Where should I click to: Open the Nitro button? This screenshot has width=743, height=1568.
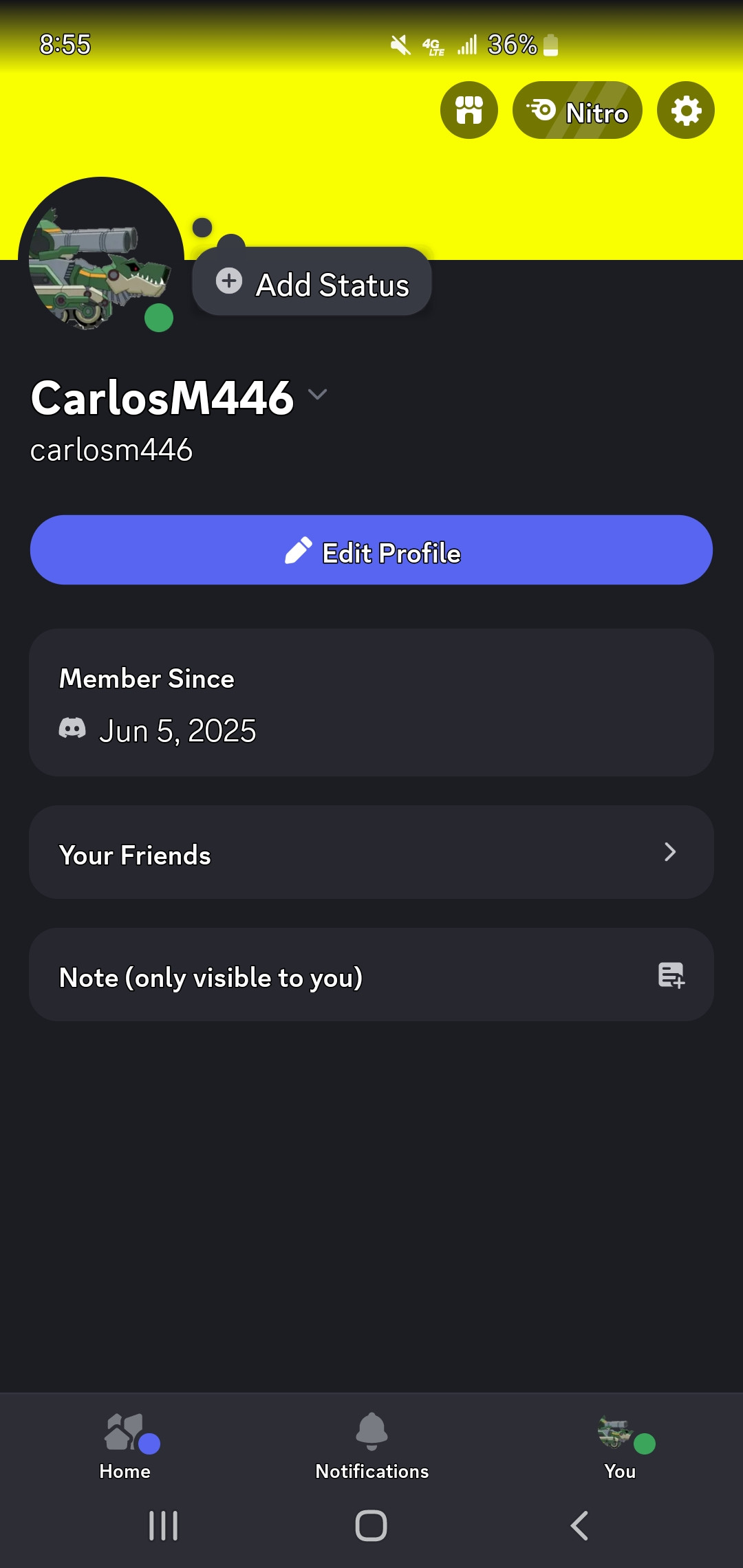(577, 110)
